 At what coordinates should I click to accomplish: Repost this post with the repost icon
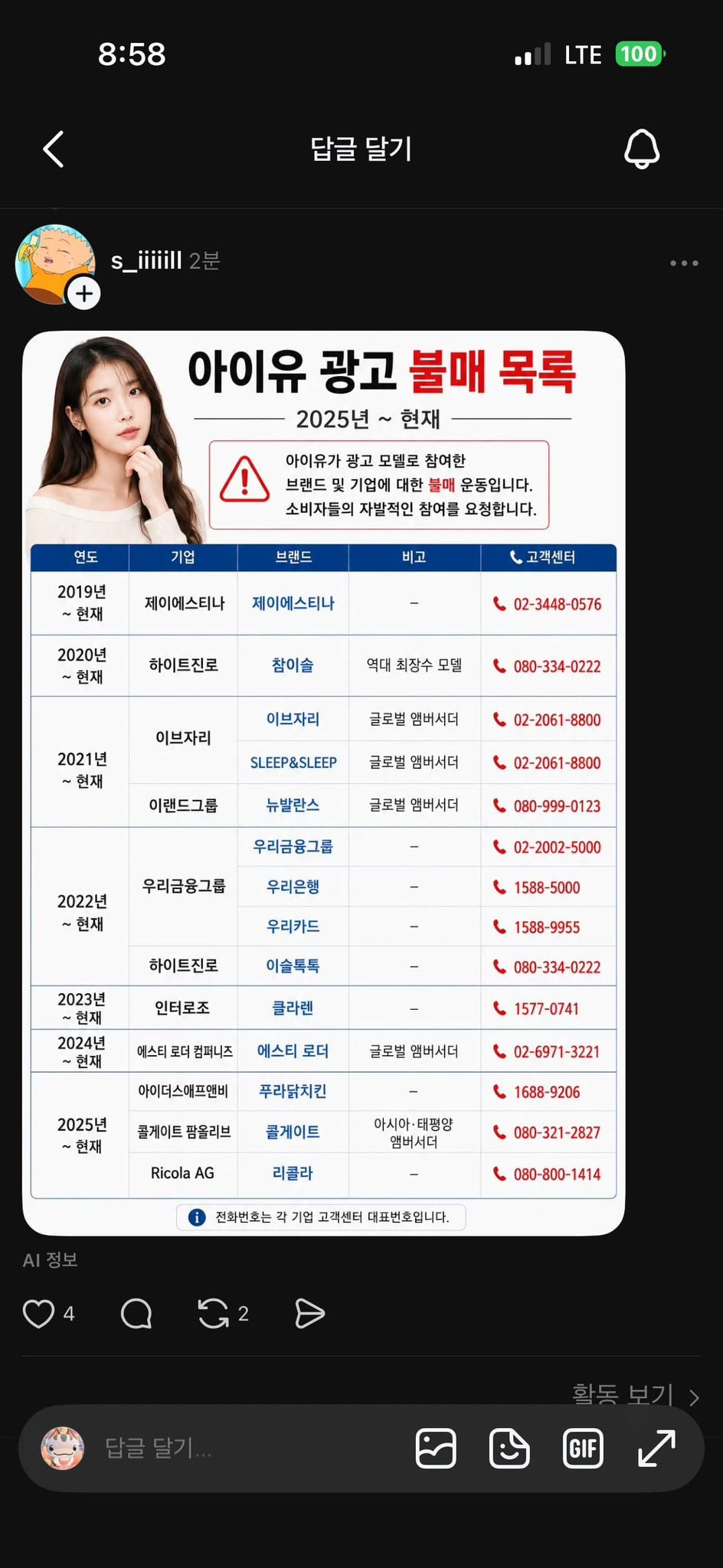click(214, 1314)
